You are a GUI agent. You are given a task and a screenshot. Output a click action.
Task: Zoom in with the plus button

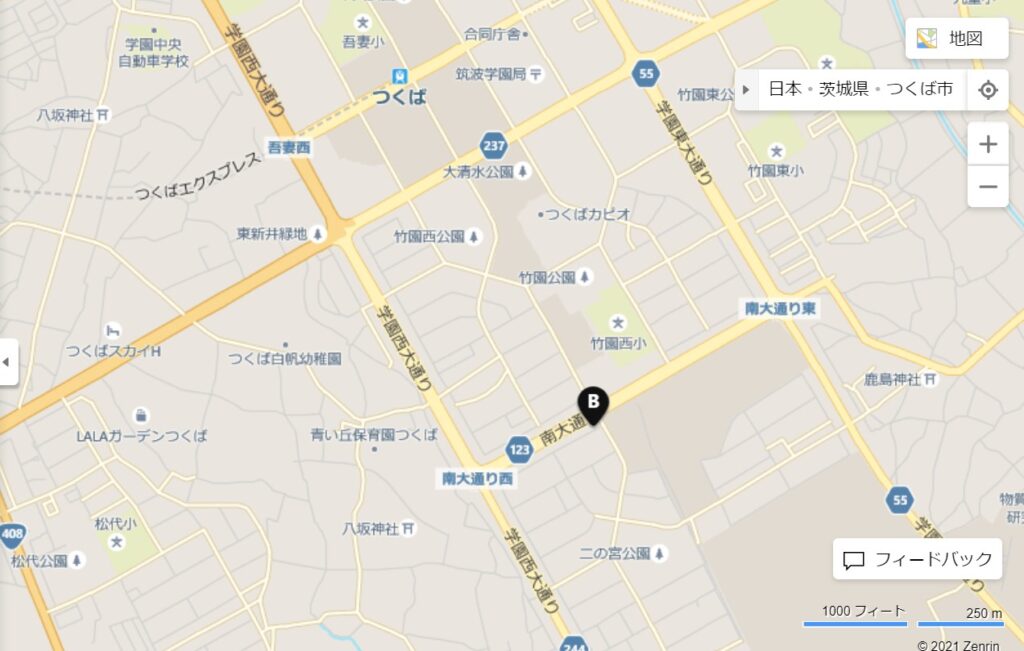click(988, 144)
